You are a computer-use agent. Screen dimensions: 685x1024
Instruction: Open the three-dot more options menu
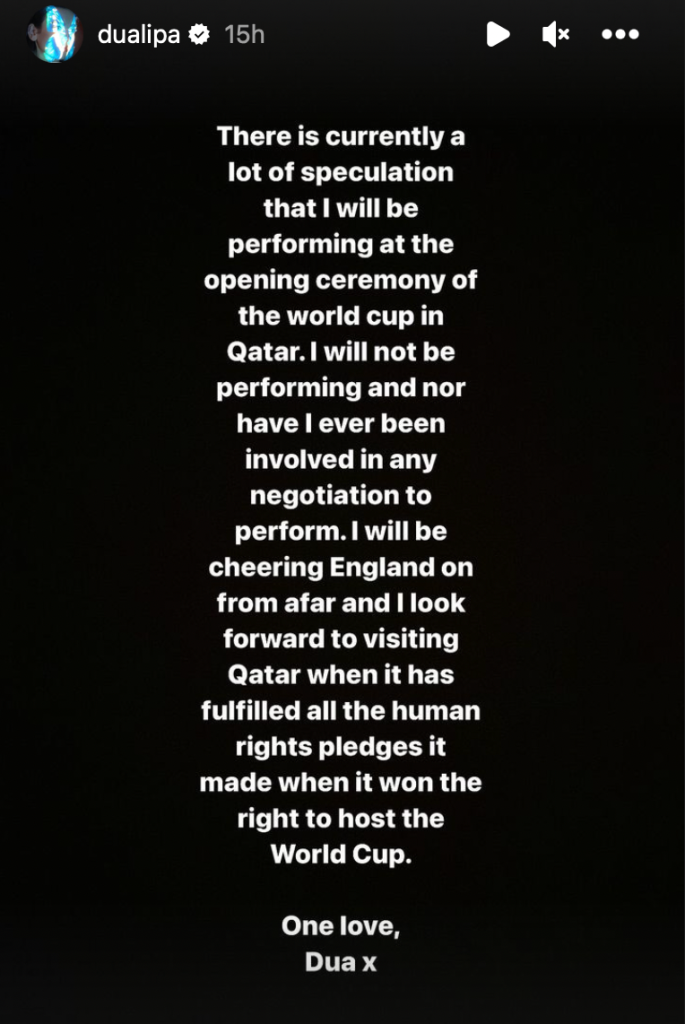pyautogui.click(x=619, y=34)
